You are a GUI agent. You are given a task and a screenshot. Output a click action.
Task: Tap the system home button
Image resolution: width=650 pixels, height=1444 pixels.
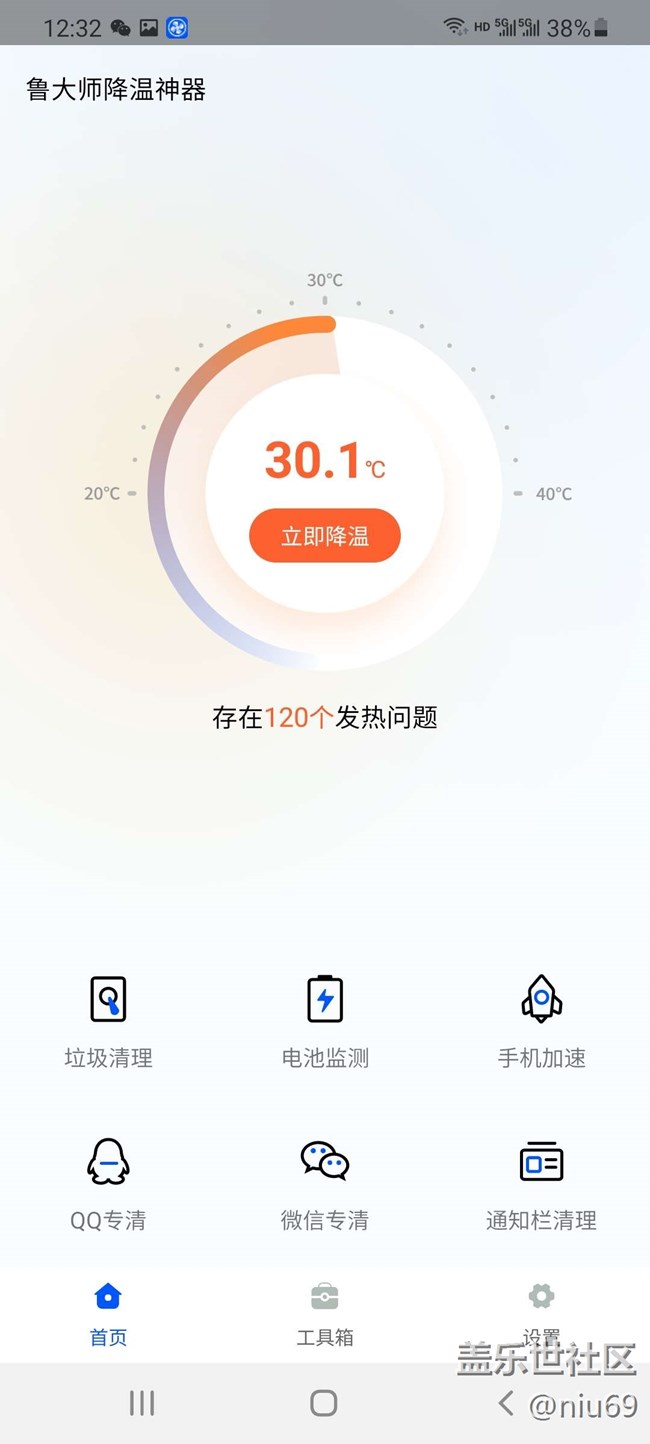pyautogui.click(x=324, y=1403)
